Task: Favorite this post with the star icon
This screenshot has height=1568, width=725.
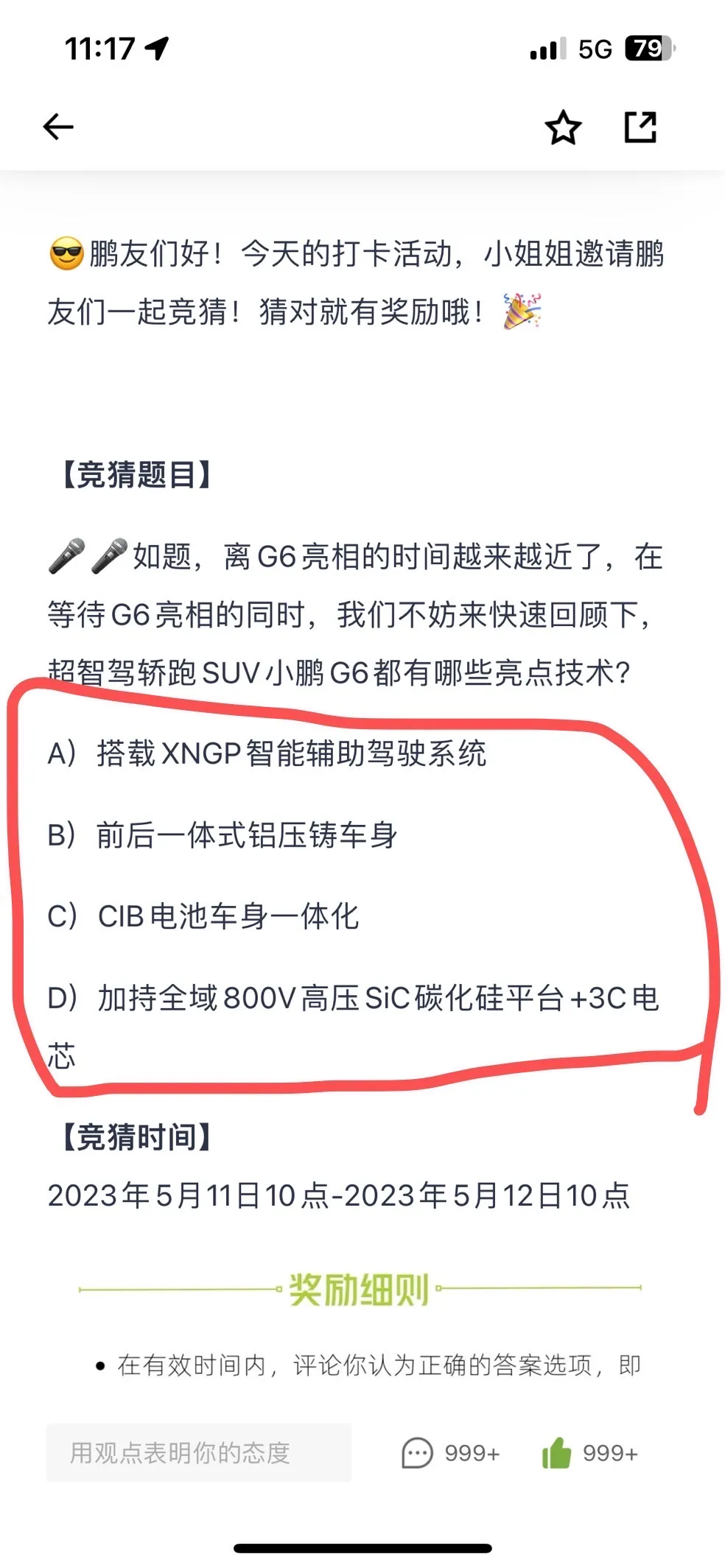Action: [x=563, y=127]
